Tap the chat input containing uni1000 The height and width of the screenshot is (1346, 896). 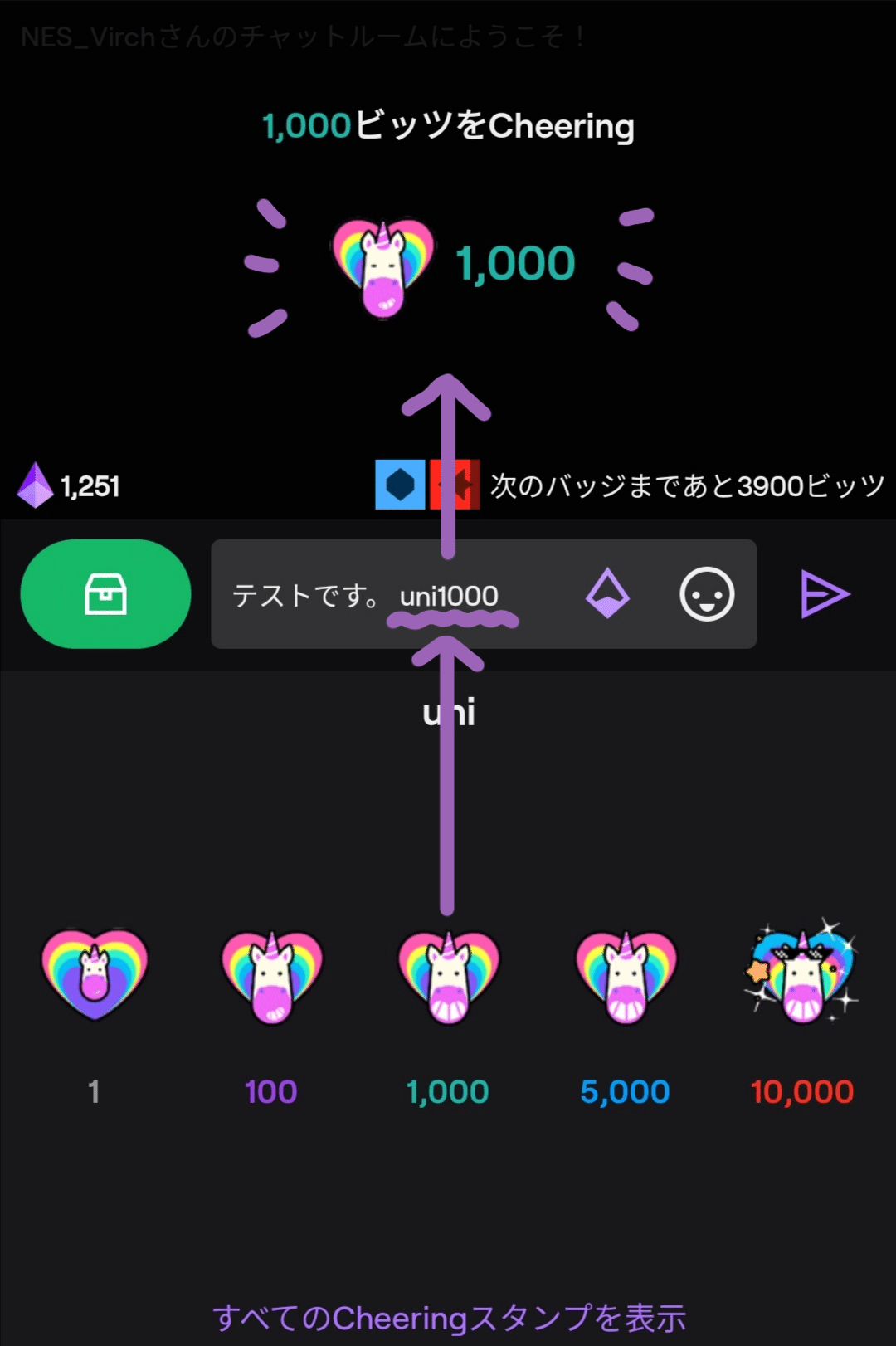(x=448, y=593)
